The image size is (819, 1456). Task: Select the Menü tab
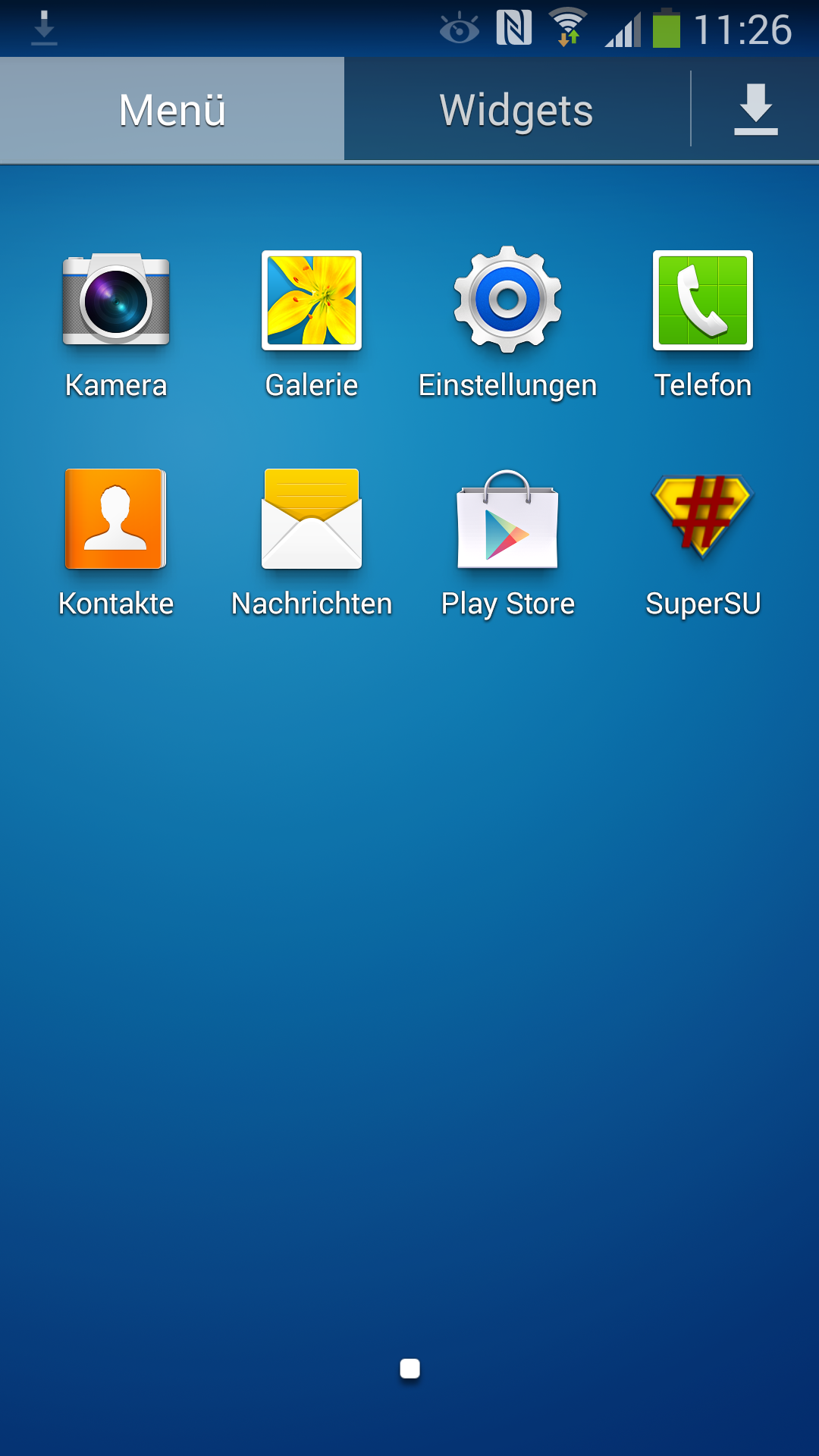[x=172, y=110]
